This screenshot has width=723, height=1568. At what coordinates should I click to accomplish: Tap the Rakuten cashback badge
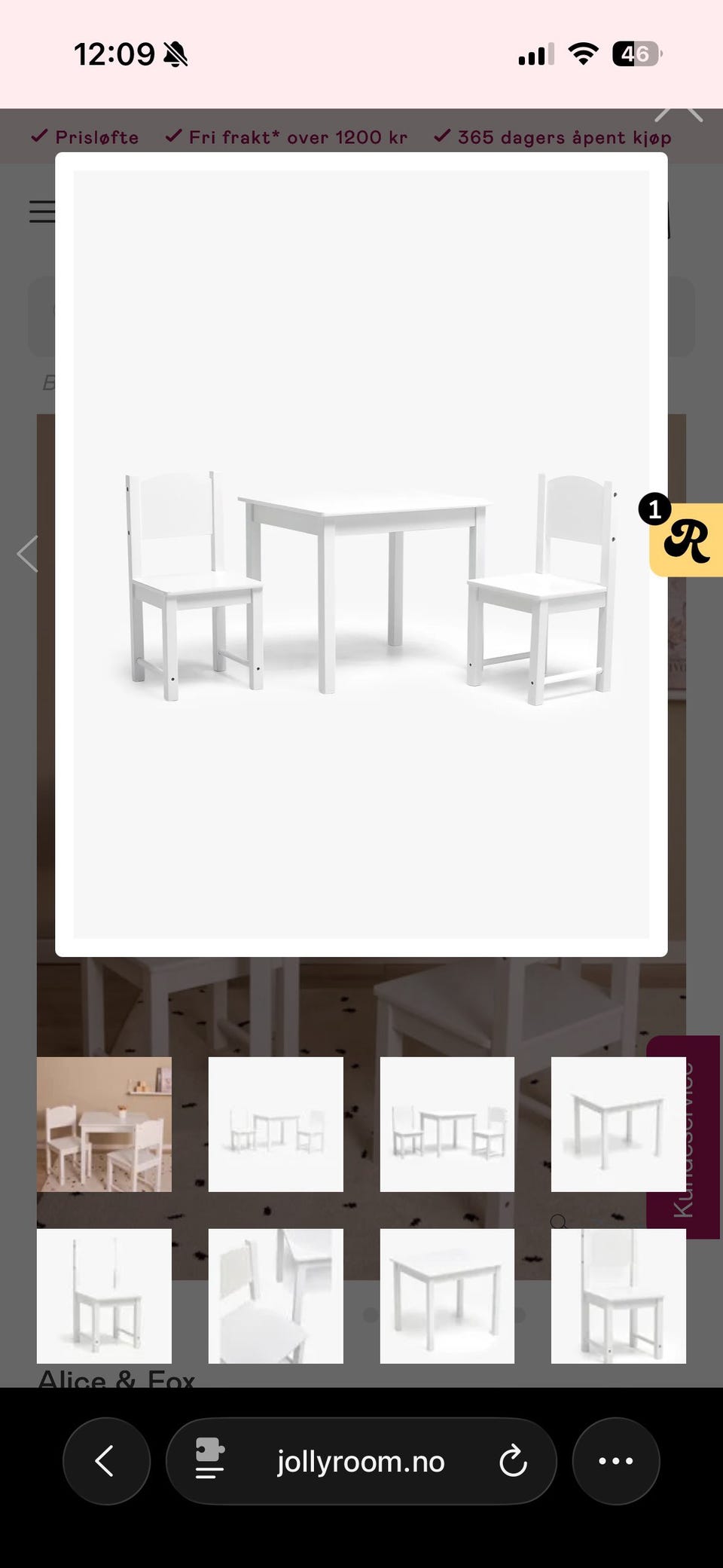point(687,541)
